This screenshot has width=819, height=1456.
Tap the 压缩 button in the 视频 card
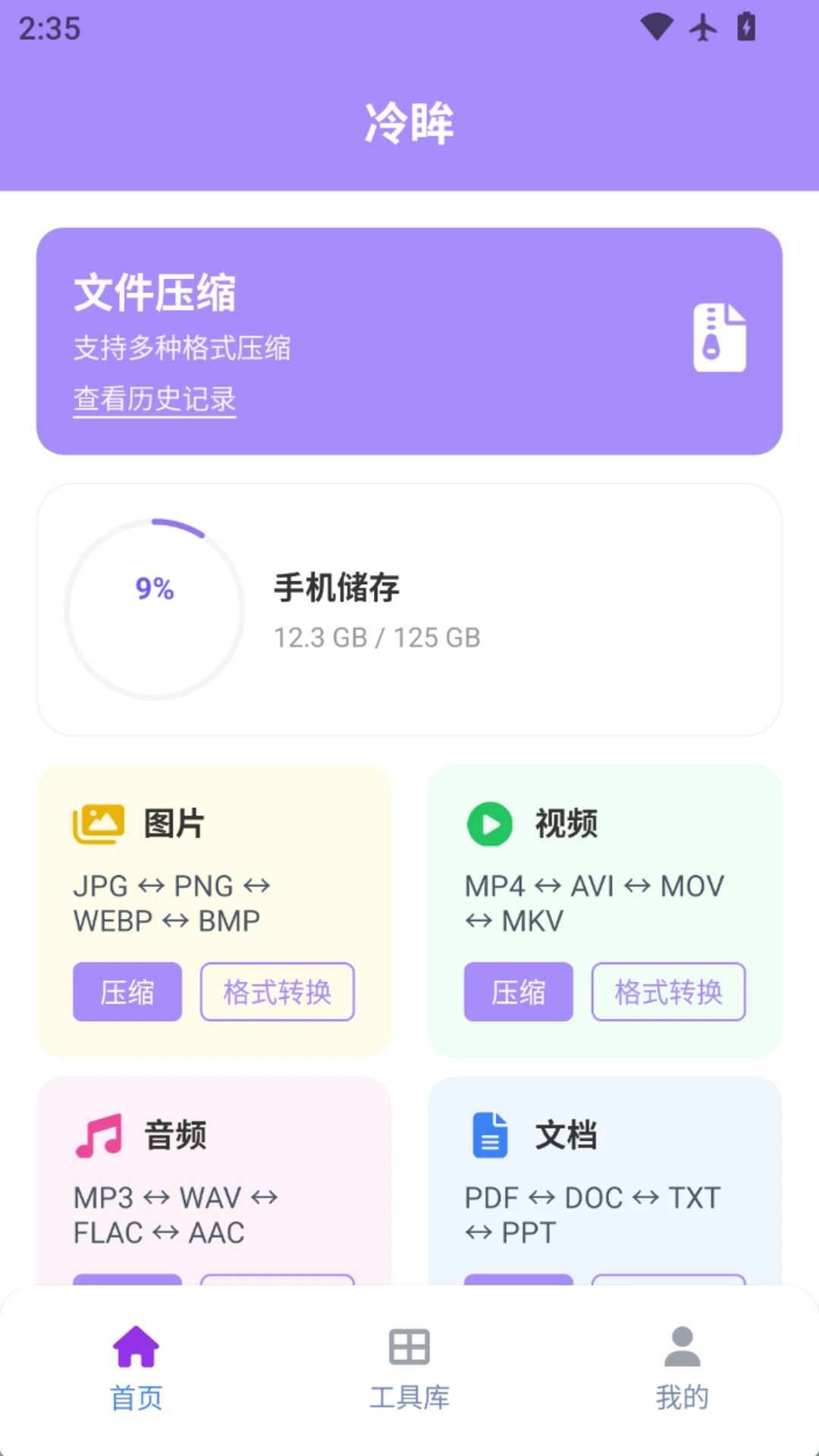pyautogui.click(x=519, y=991)
